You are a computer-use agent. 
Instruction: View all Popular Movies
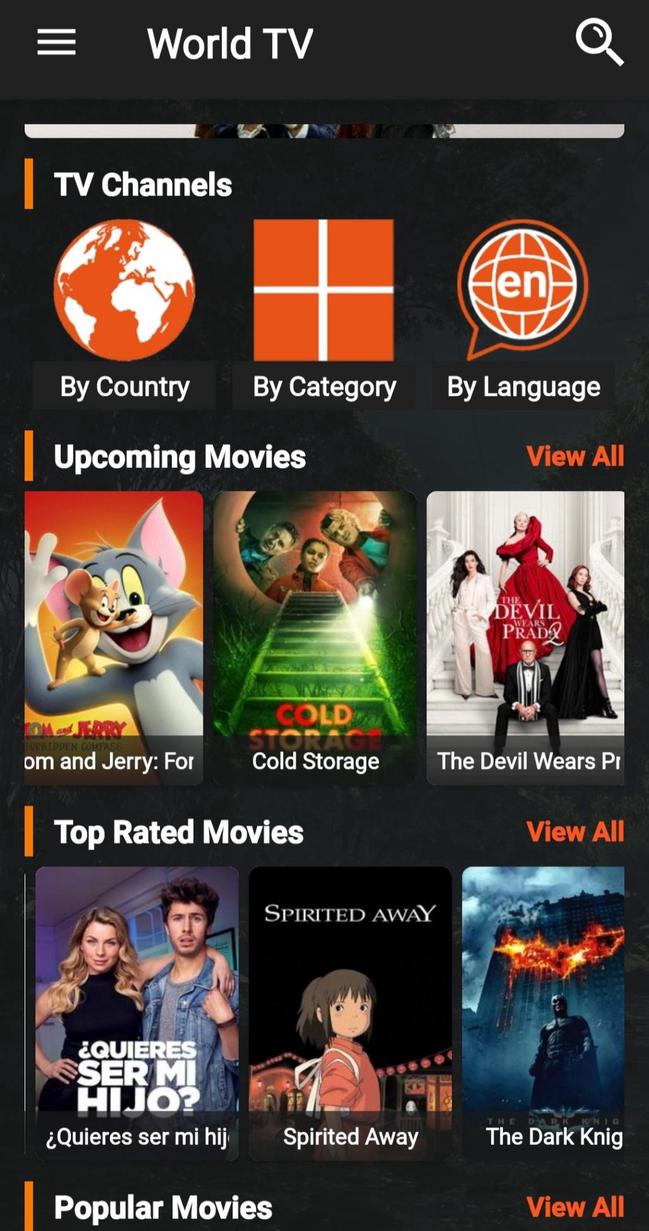(575, 1207)
